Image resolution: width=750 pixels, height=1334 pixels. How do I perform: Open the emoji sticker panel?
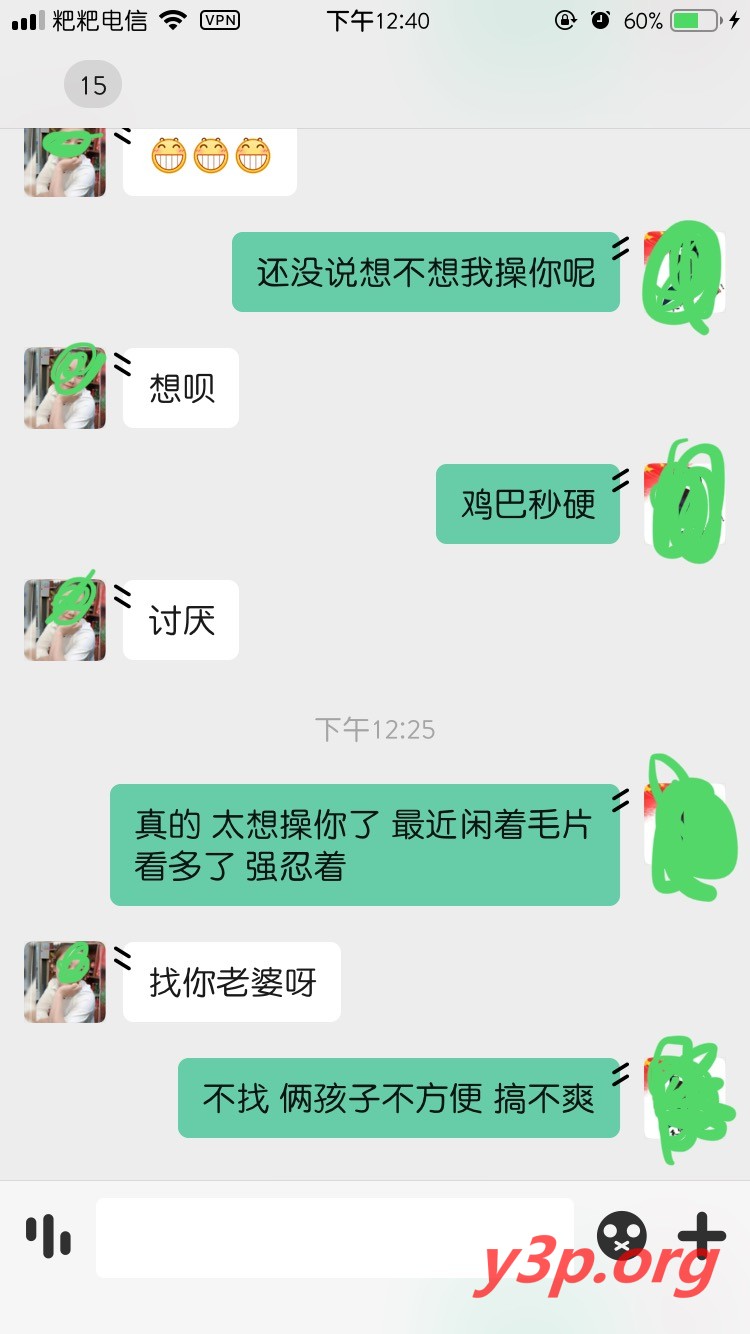tap(621, 1236)
